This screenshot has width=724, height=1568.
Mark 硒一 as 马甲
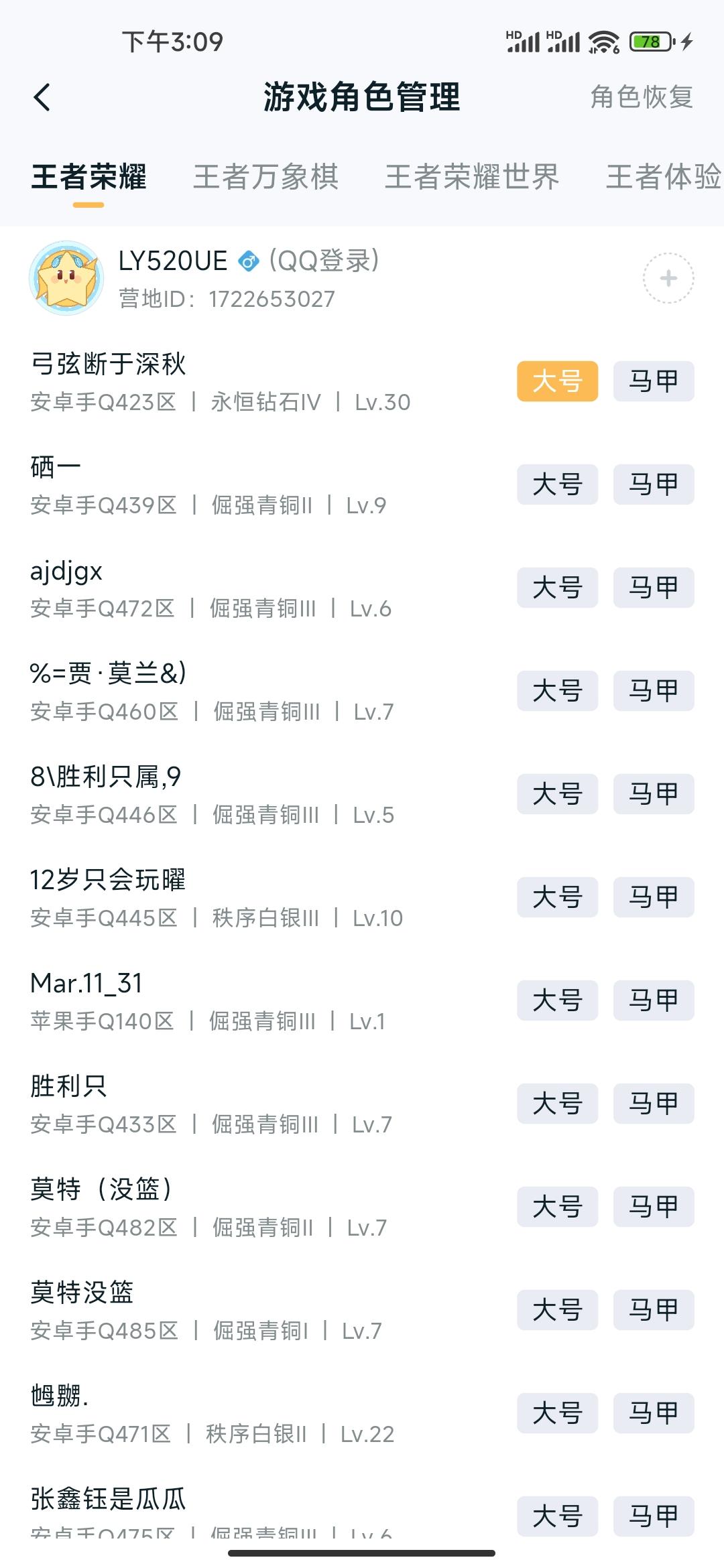(x=653, y=484)
